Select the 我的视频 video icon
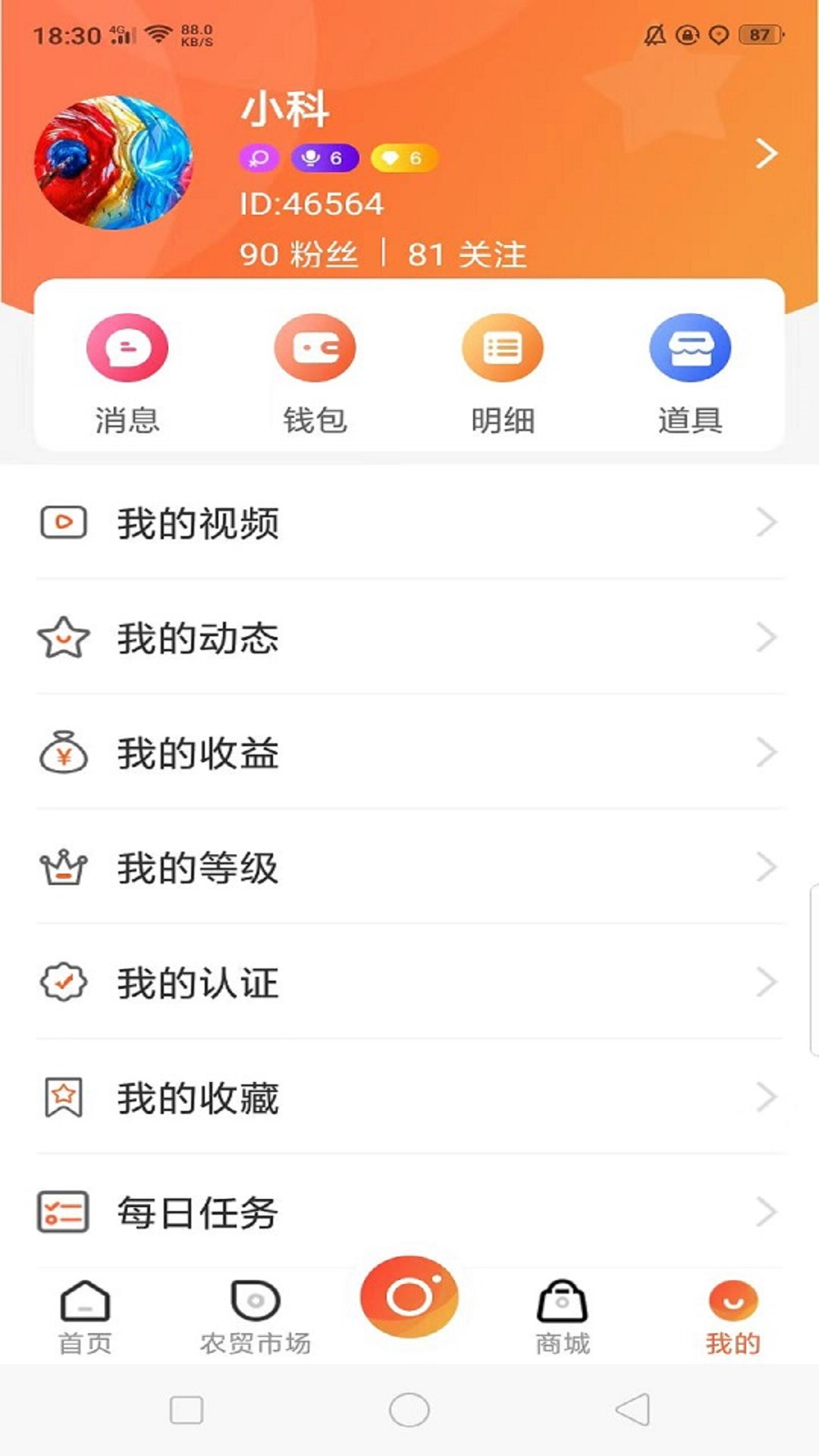Image resolution: width=819 pixels, height=1456 pixels. tap(64, 522)
